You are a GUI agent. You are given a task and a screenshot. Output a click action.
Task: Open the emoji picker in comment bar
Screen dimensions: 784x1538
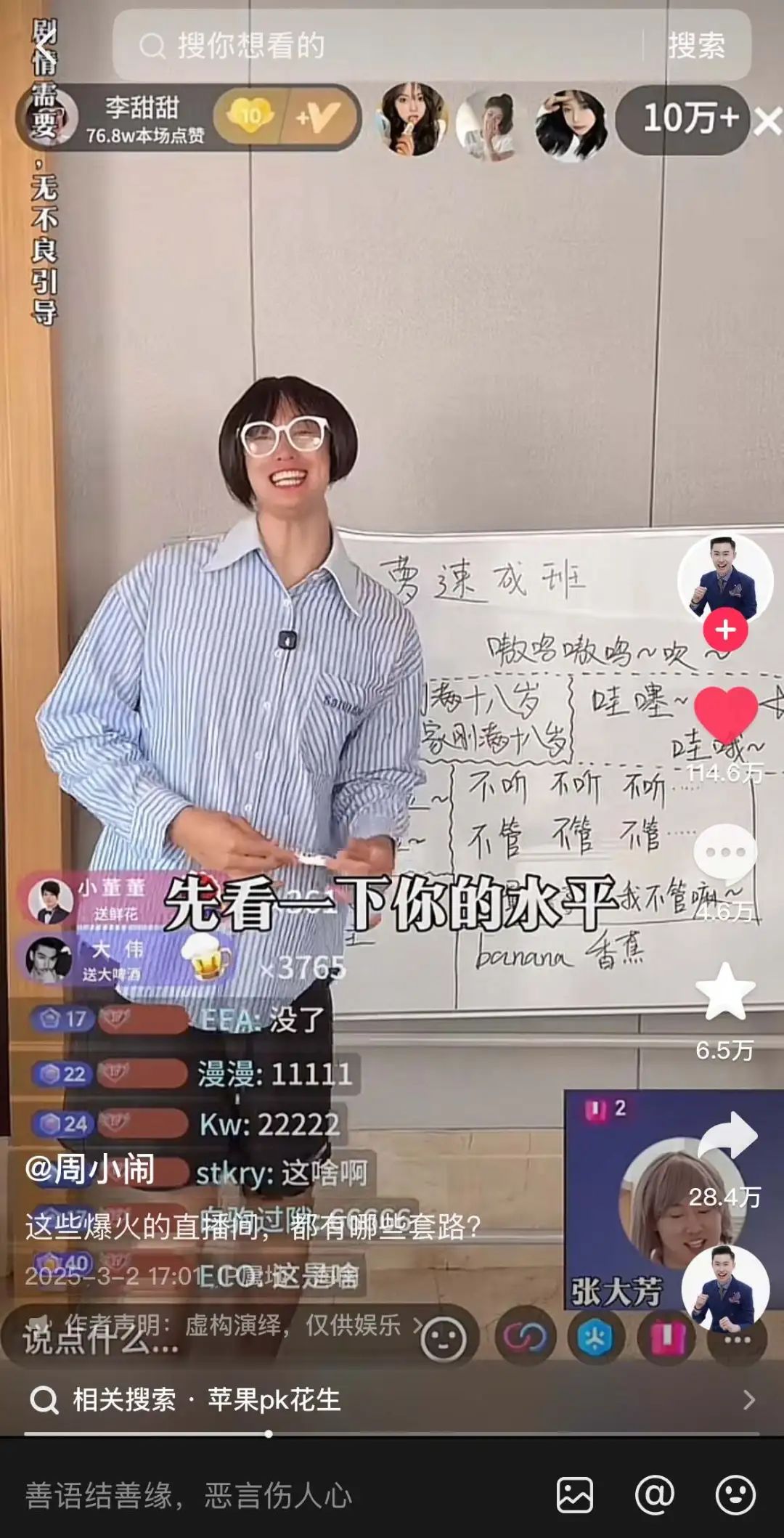(735, 1496)
